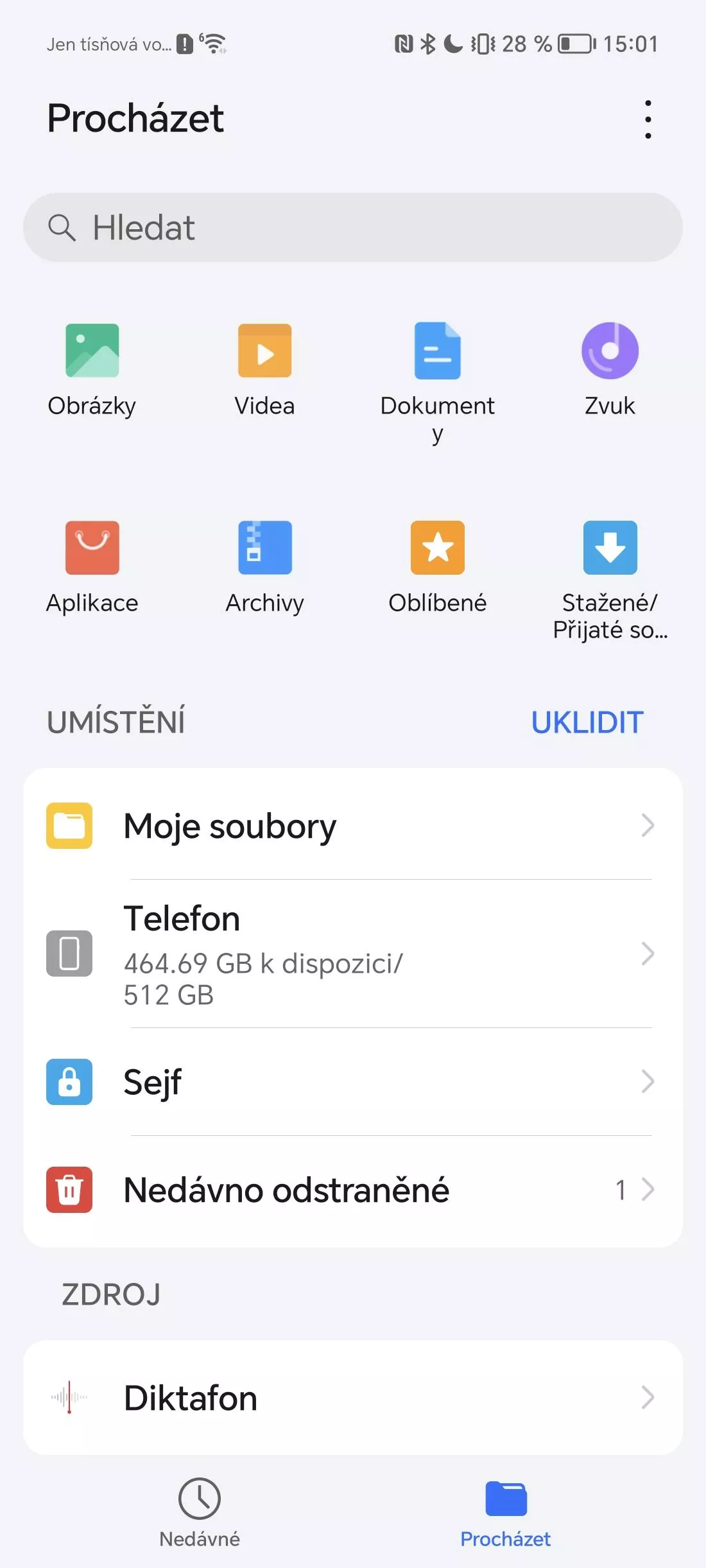
Task: Open Moje soubory
Action: [x=353, y=825]
